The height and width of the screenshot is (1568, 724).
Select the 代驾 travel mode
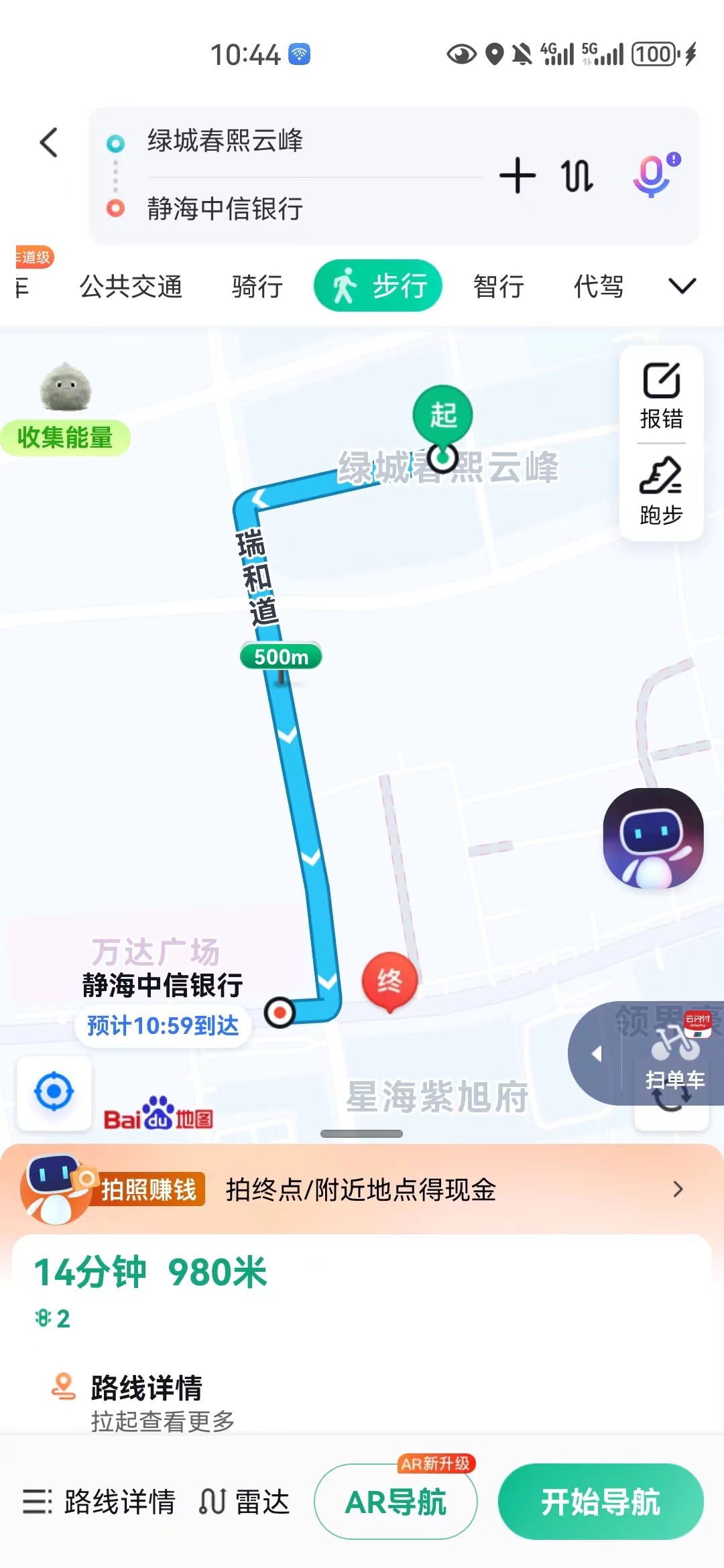click(x=599, y=287)
